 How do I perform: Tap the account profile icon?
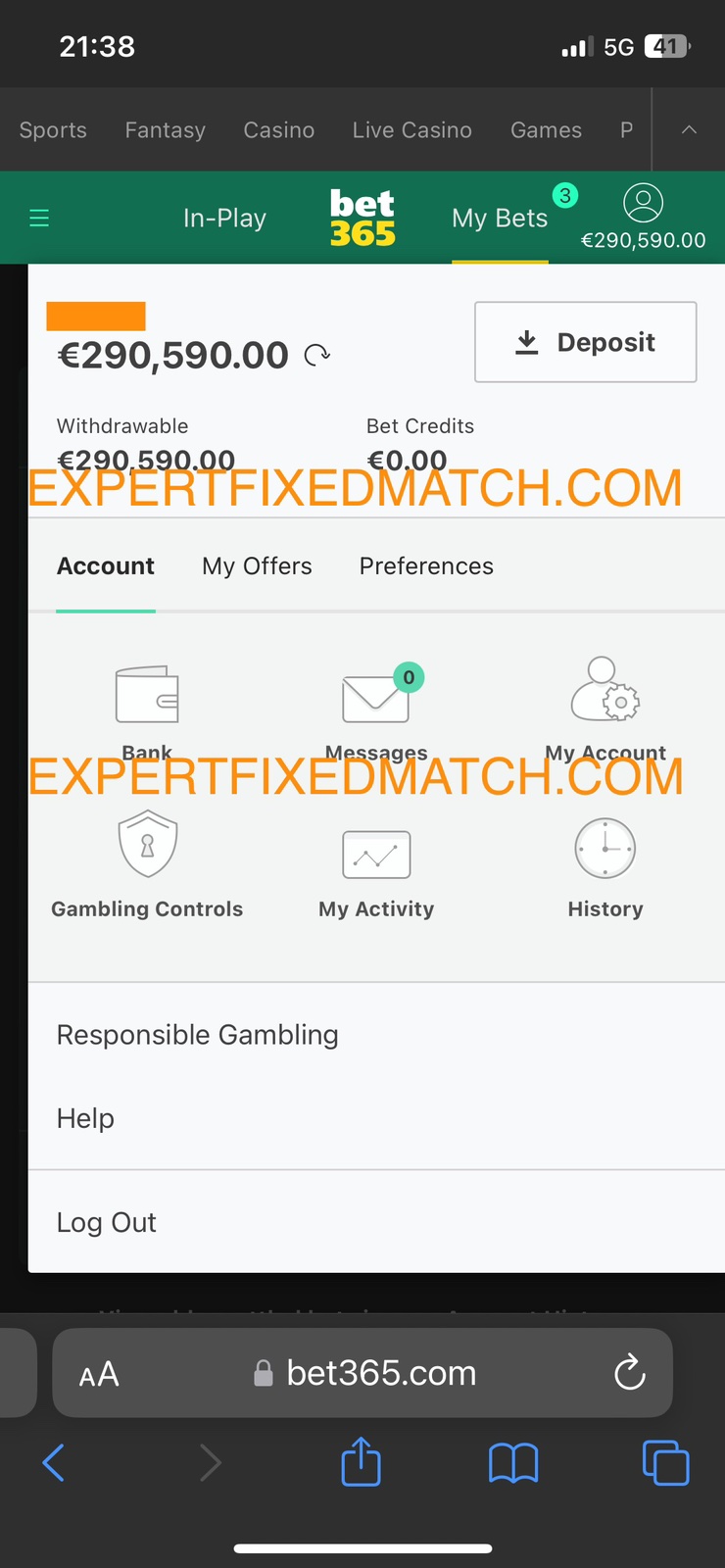pyautogui.click(x=643, y=204)
